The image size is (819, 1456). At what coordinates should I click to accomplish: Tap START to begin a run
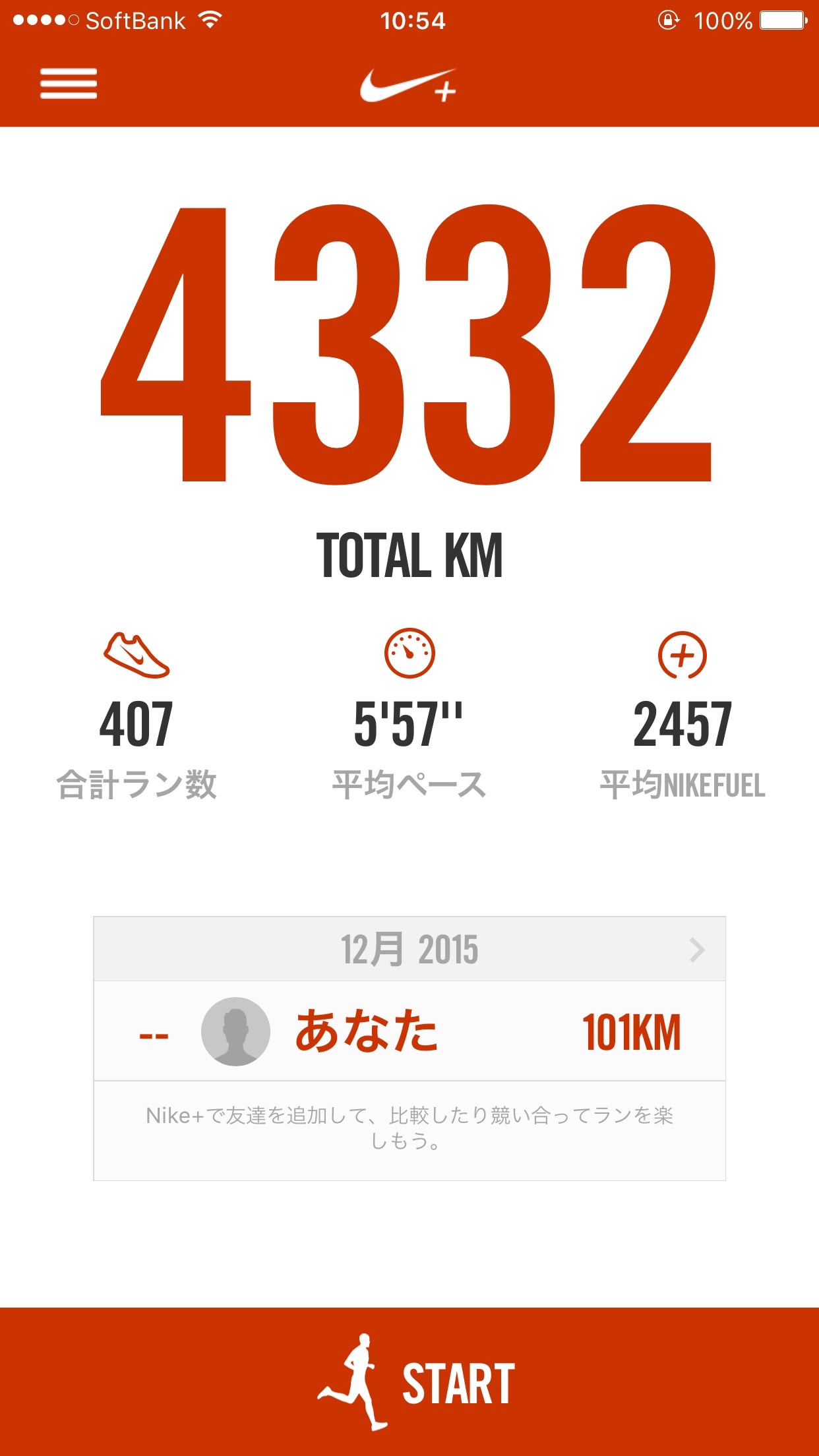(x=409, y=1381)
